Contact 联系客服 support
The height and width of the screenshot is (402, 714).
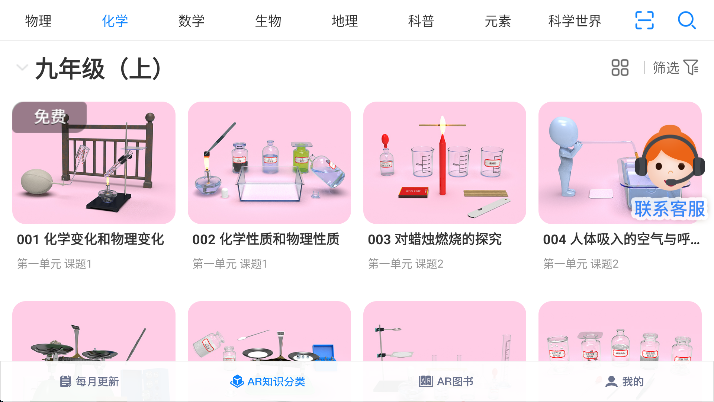(x=669, y=175)
